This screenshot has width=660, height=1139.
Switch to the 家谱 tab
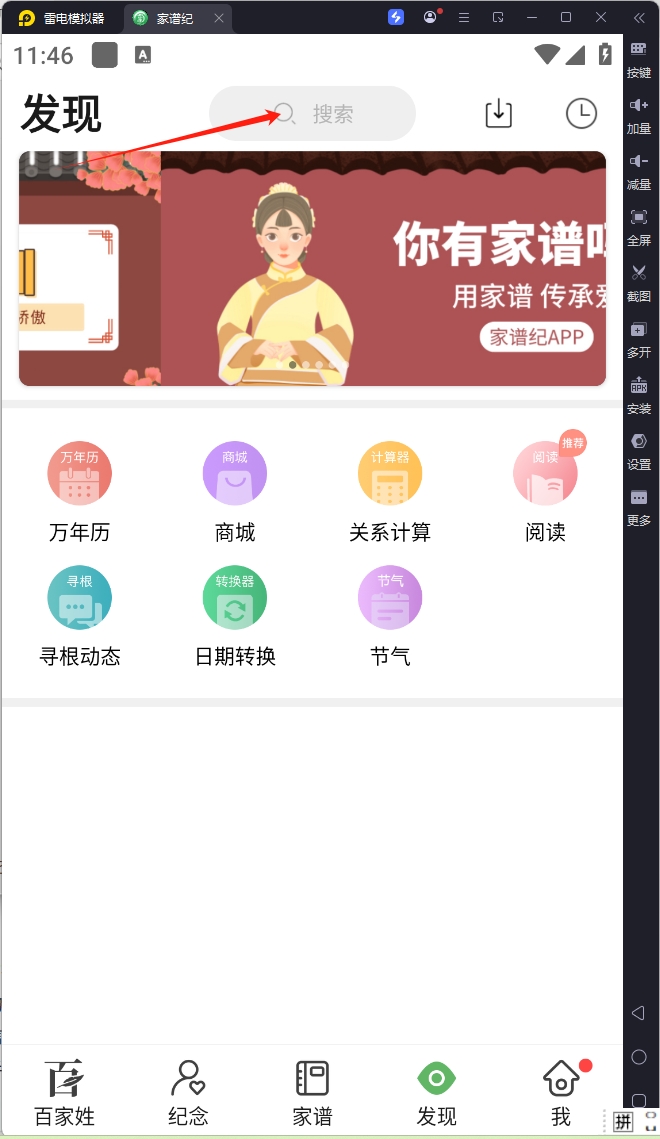[x=312, y=1093]
